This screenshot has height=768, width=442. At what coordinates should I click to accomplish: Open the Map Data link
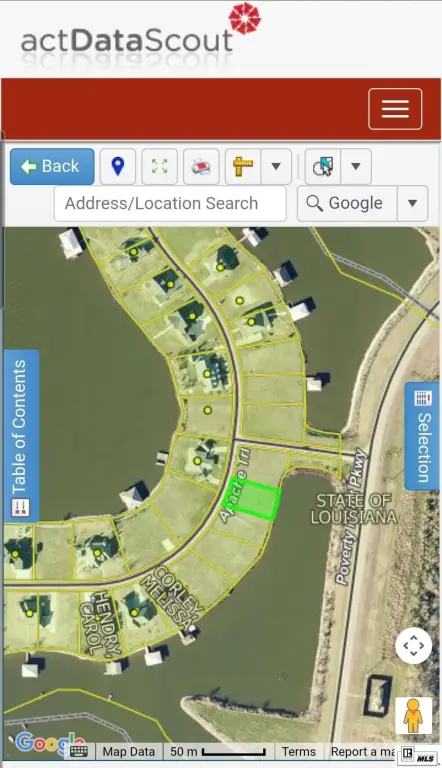[x=128, y=751]
